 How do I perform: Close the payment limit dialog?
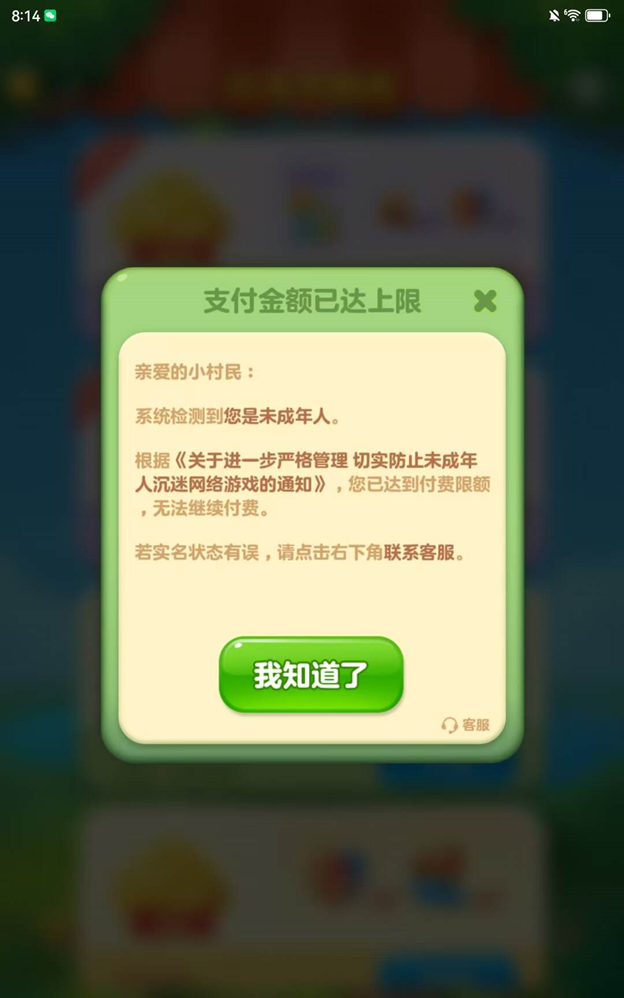[x=485, y=300]
